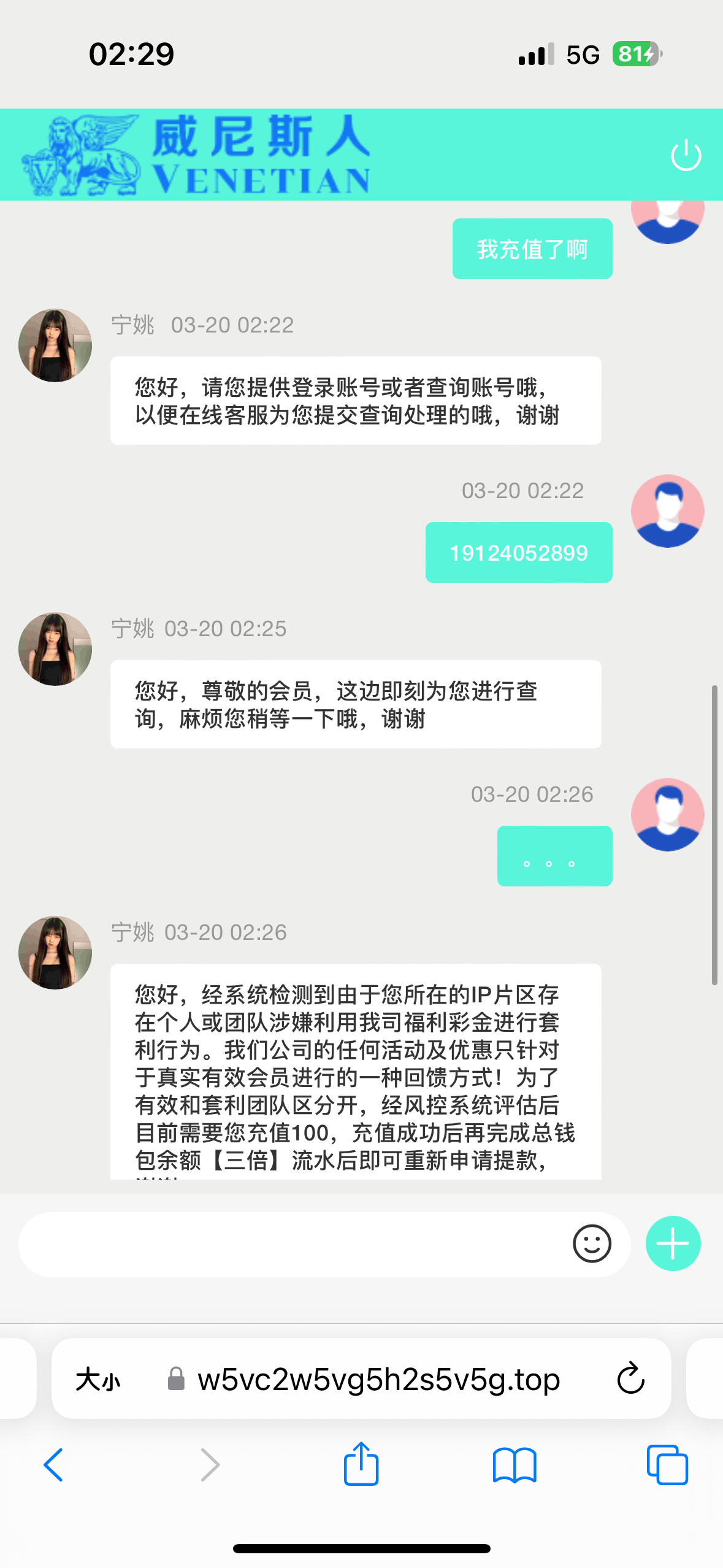Image resolution: width=723 pixels, height=1568 pixels.
Task: Go back to the previous page
Action: (53, 1465)
